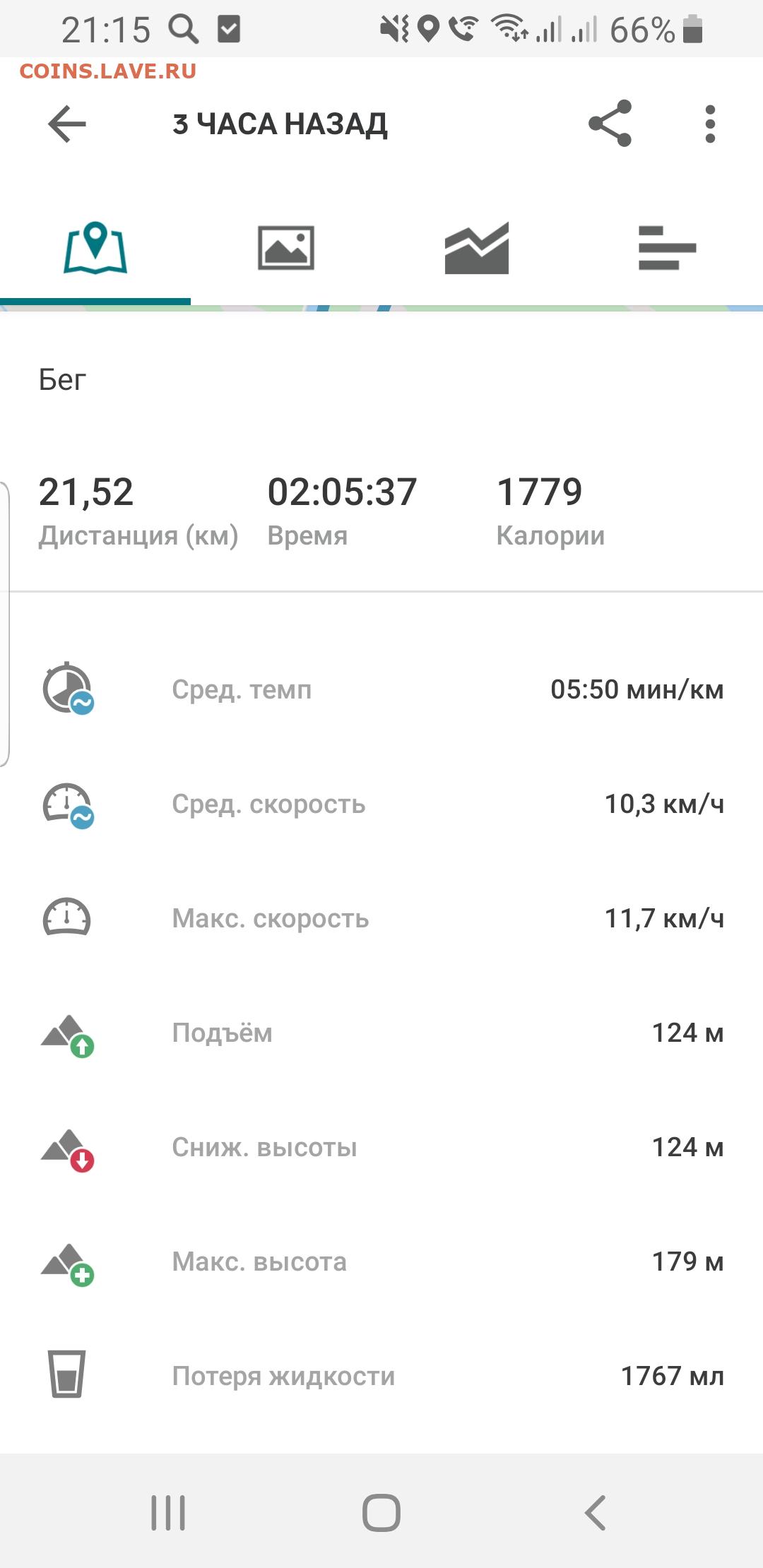Switch to the splits bars tab
The width and height of the screenshot is (763, 1568).
(x=668, y=248)
